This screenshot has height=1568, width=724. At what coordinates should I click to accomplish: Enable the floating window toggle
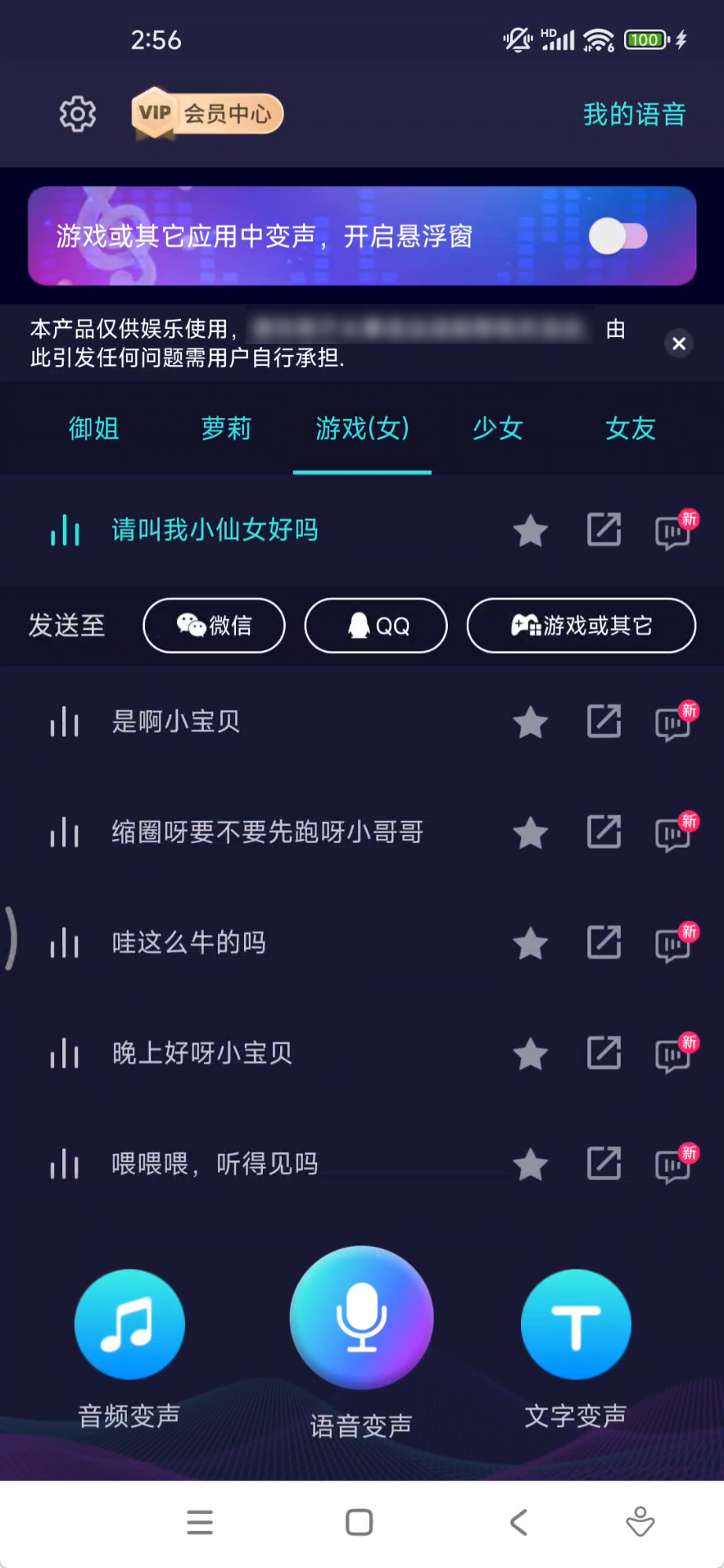tap(618, 236)
